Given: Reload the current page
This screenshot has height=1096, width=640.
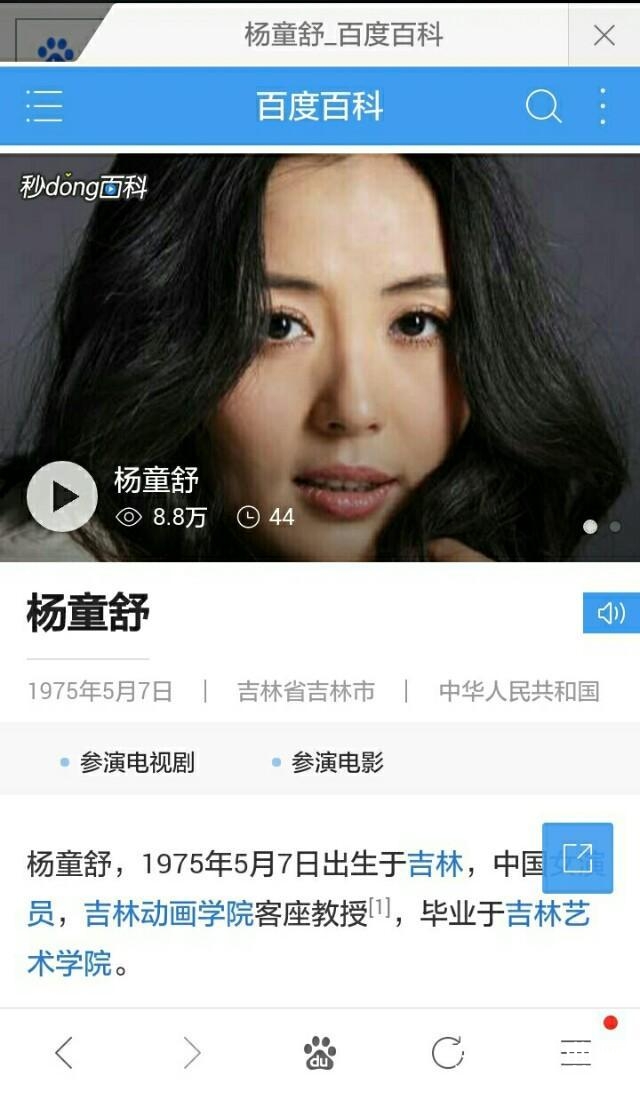Looking at the screenshot, I should coord(447,1052).
